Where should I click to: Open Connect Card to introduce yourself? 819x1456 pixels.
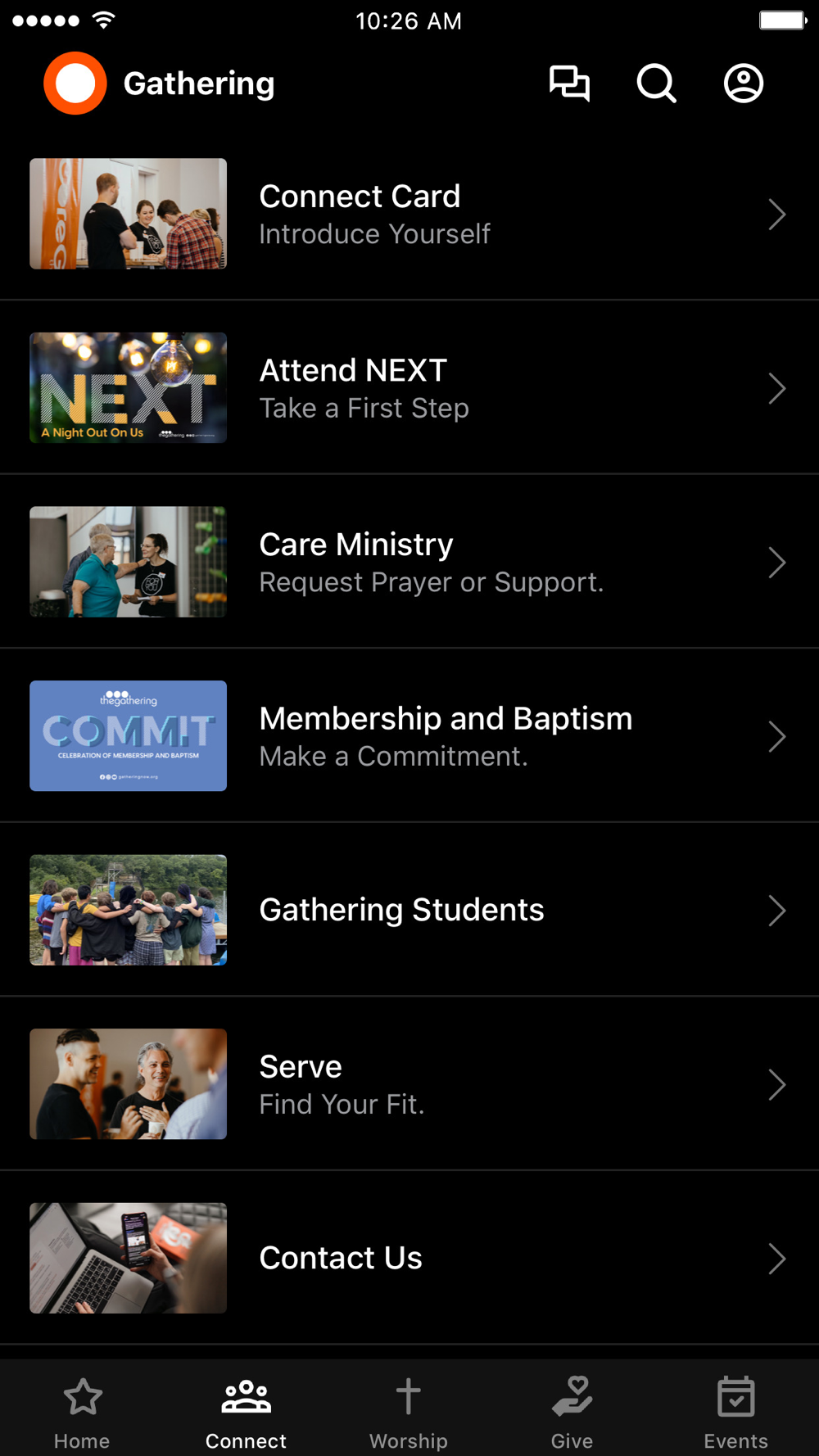(409, 215)
